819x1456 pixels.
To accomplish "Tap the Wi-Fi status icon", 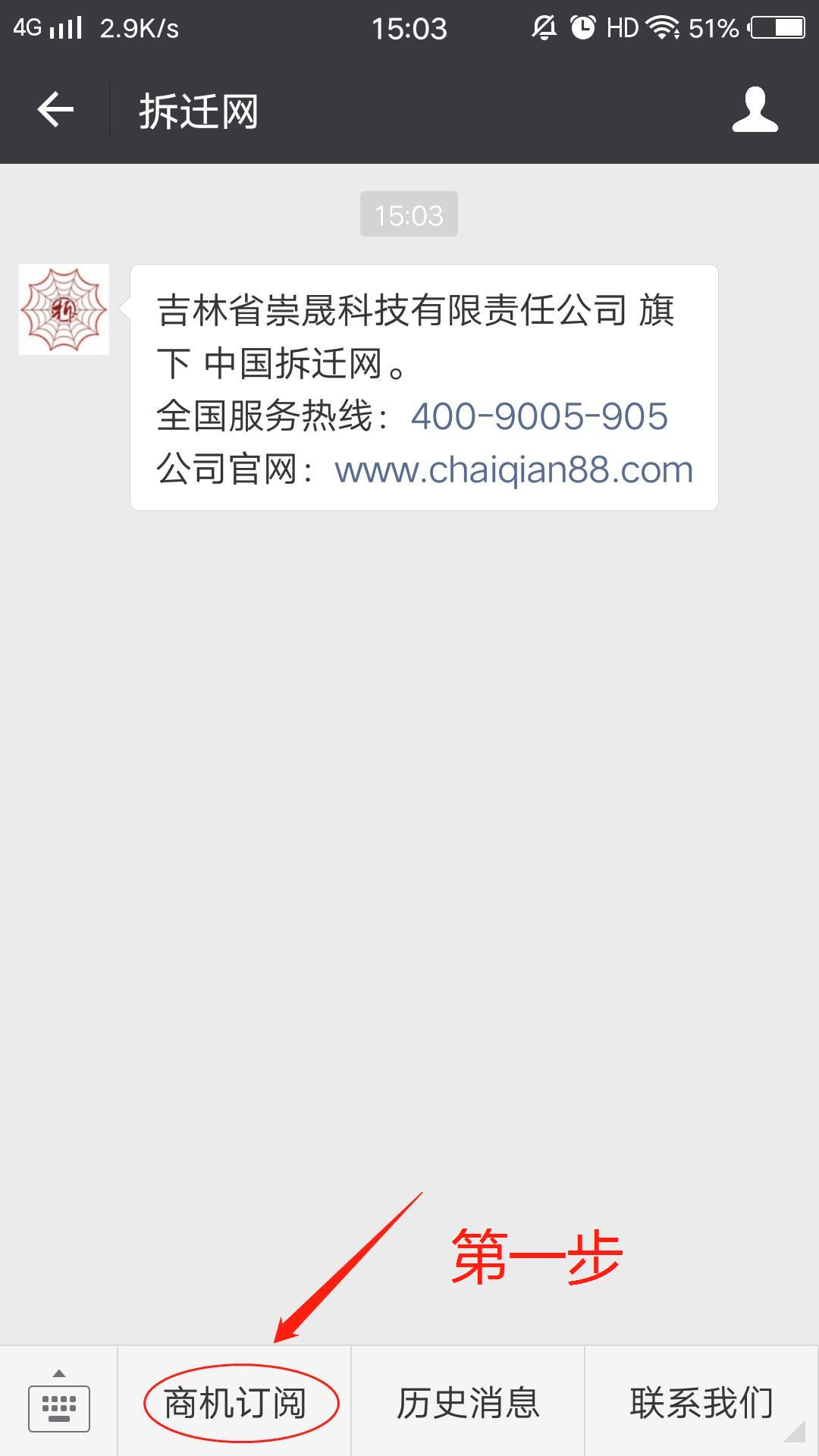I will point(663,27).
